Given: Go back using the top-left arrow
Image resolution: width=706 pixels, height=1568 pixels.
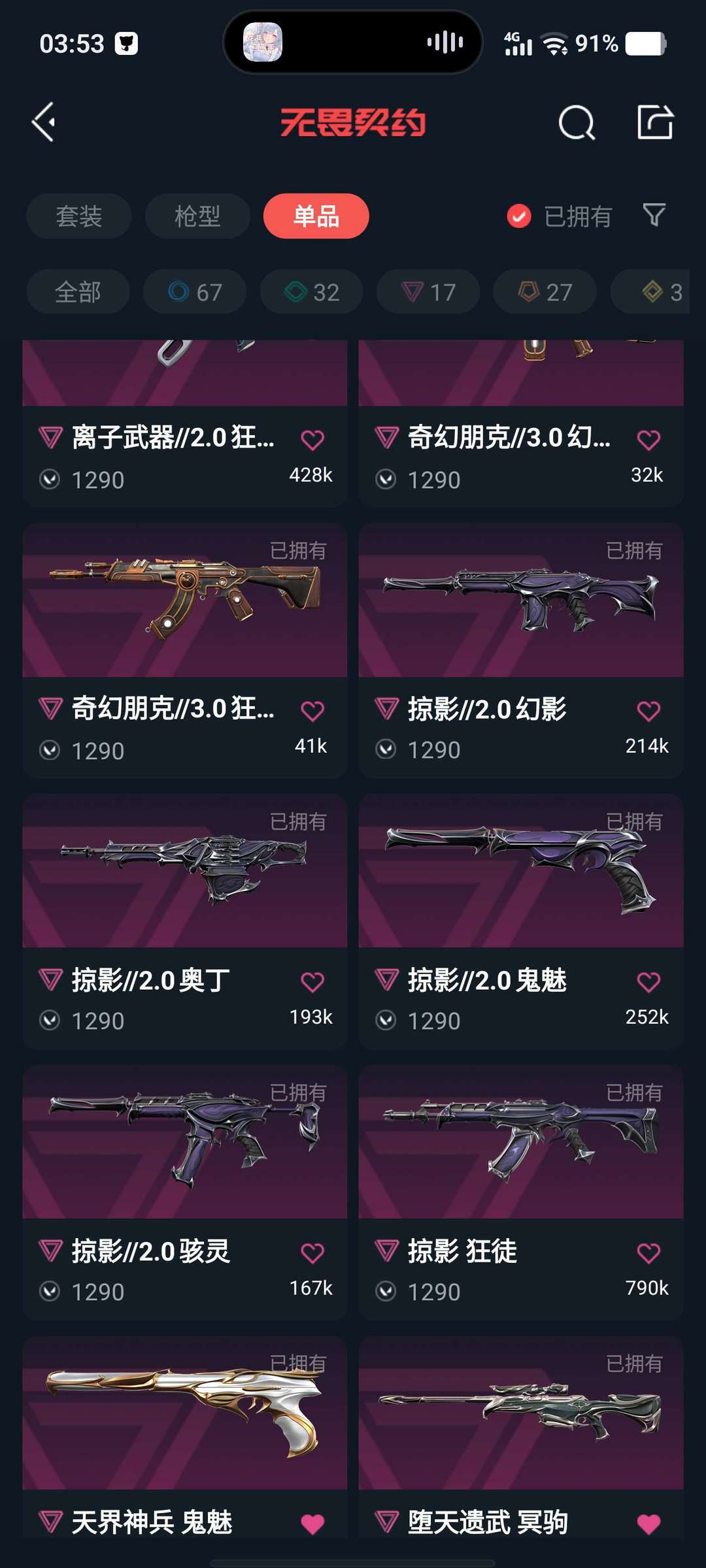Looking at the screenshot, I should tap(44, 122).
